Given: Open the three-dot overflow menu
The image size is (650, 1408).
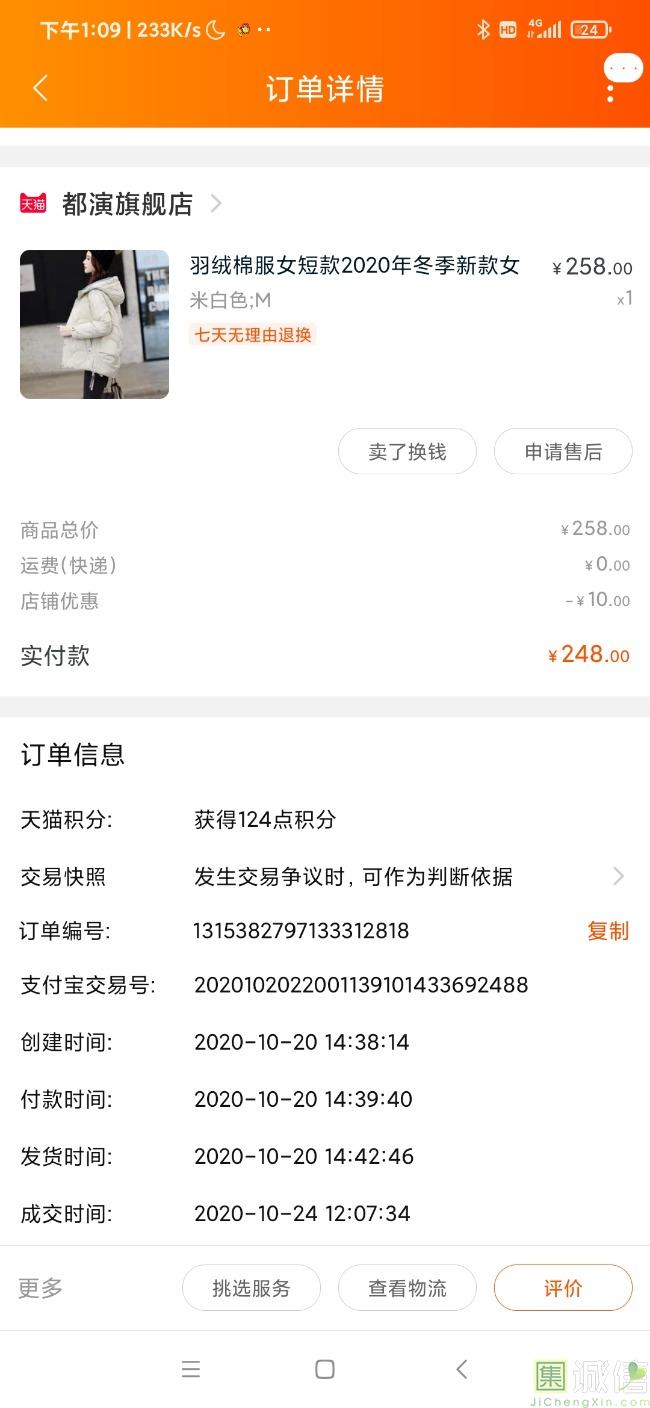Looking at the screenshot, I should [x=610, y=90].
